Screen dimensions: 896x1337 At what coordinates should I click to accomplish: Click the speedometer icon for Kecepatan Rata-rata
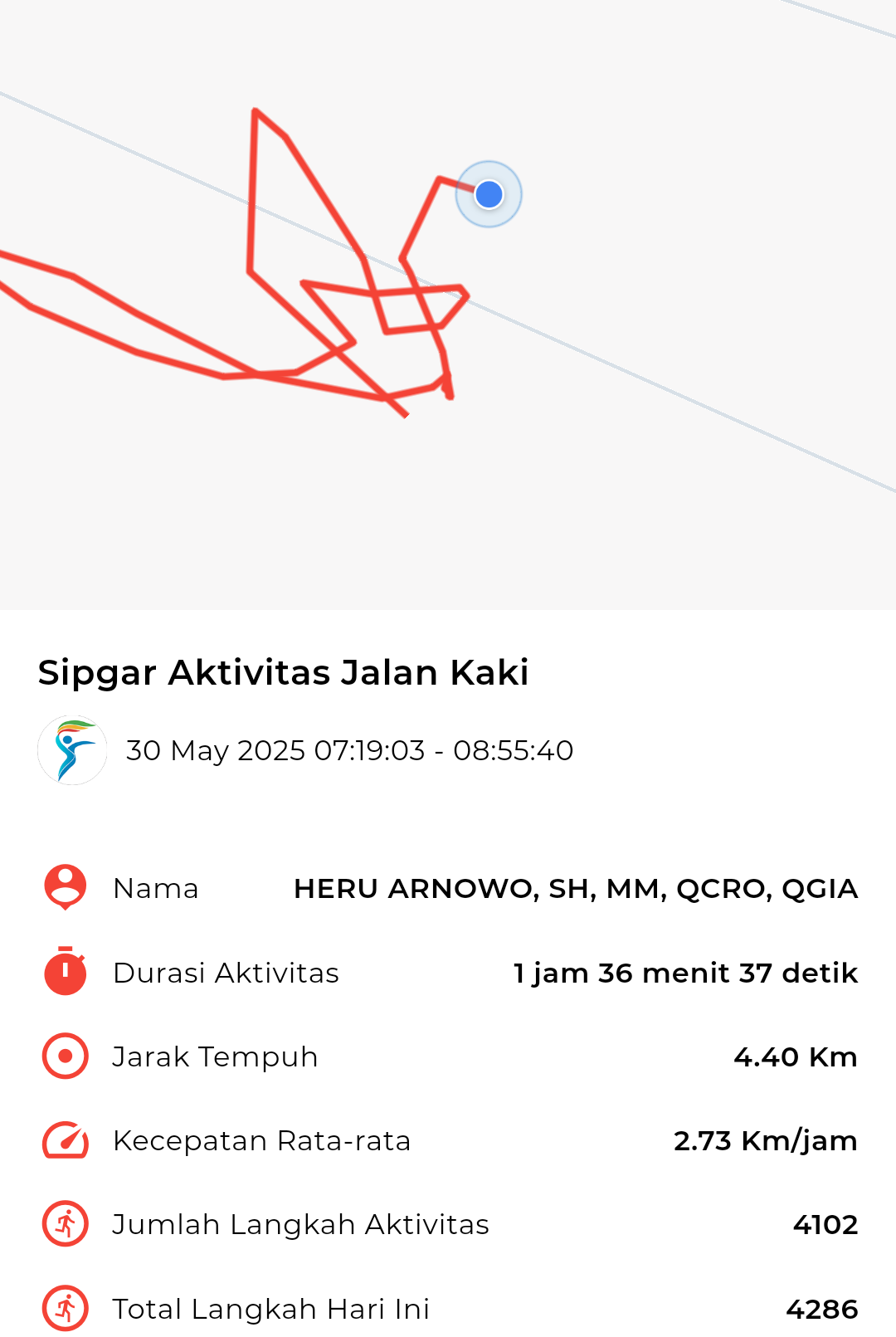(64, 1140)
